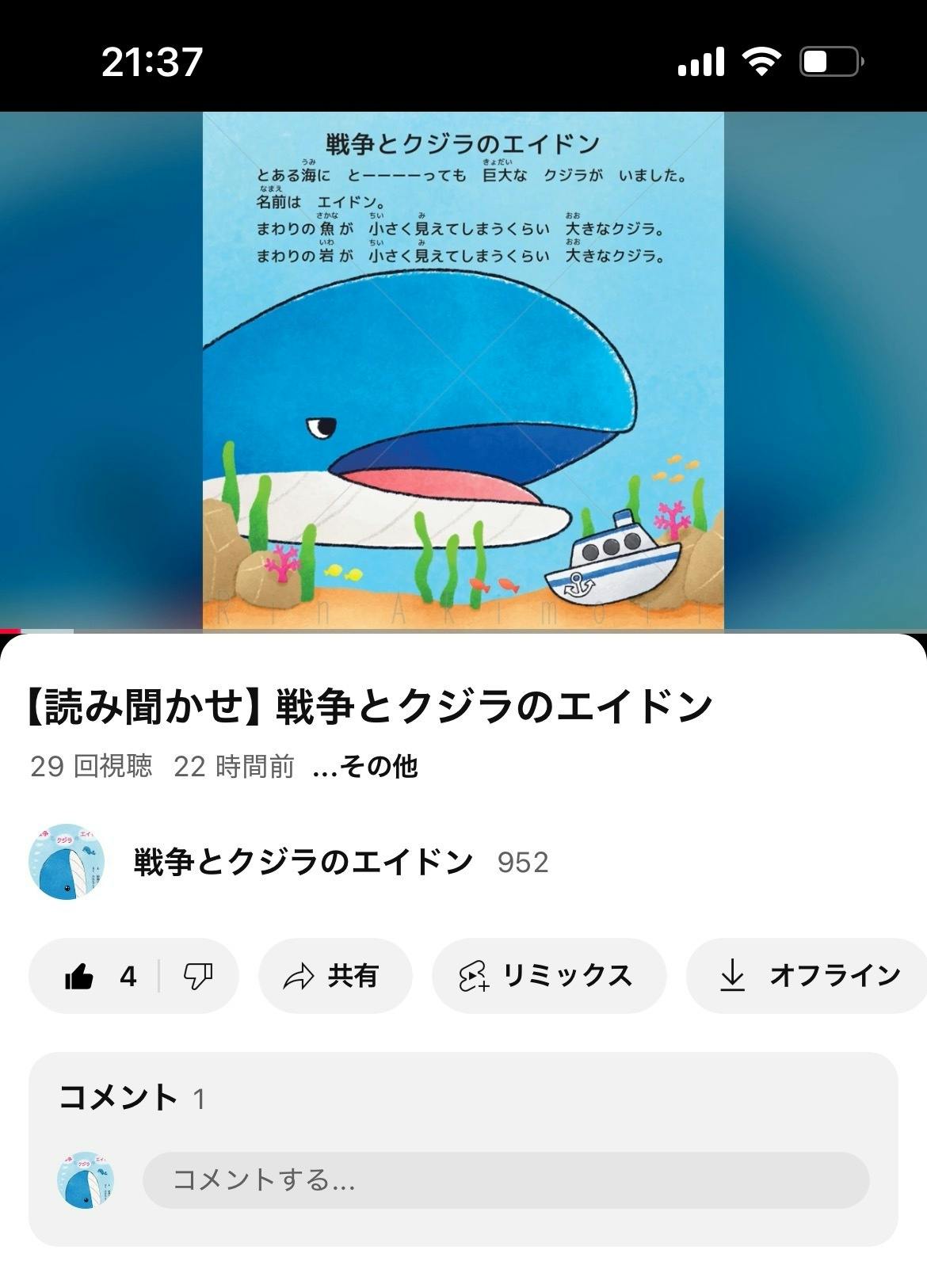Share this video via 共有 button
The height and width of the screenshot is (1288, 927).
[x=334, y=976]
